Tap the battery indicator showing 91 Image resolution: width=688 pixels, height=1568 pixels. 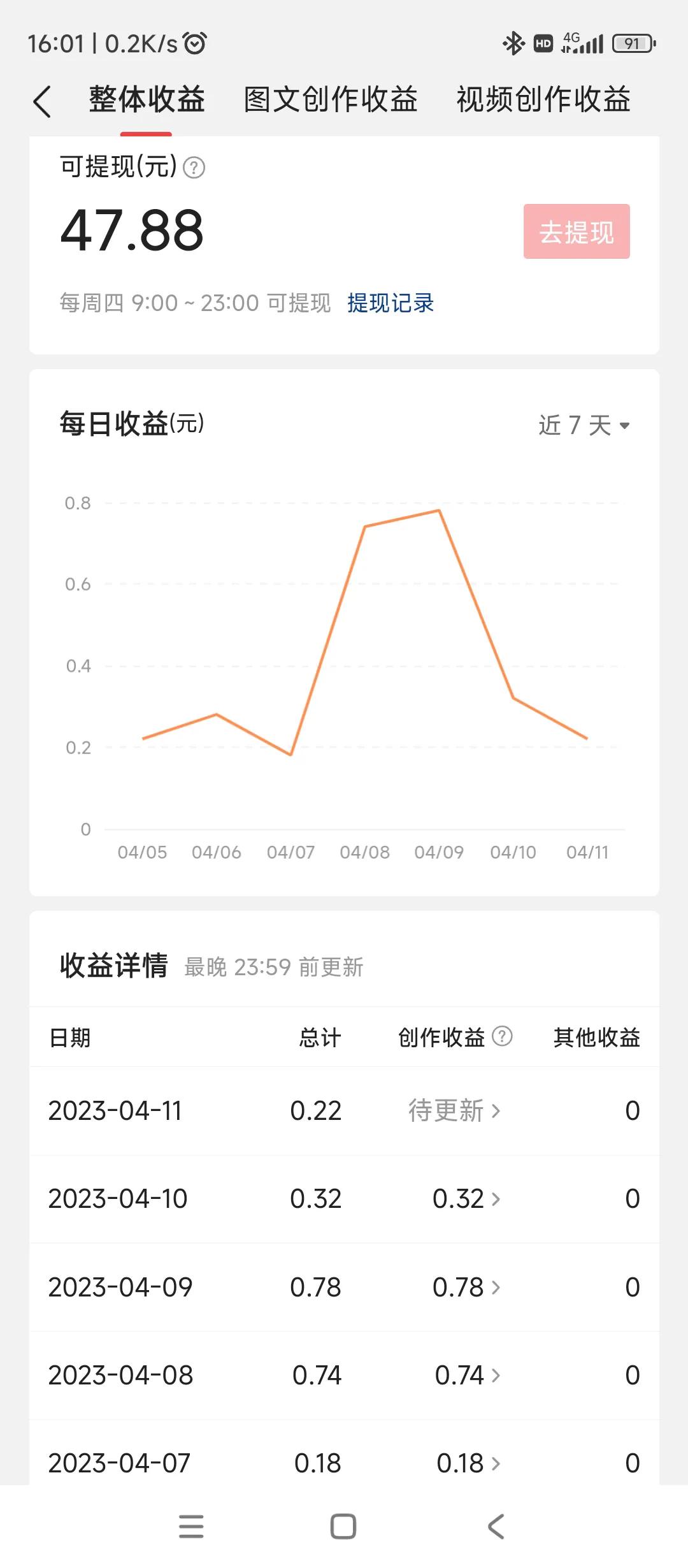tap(634, 42)
